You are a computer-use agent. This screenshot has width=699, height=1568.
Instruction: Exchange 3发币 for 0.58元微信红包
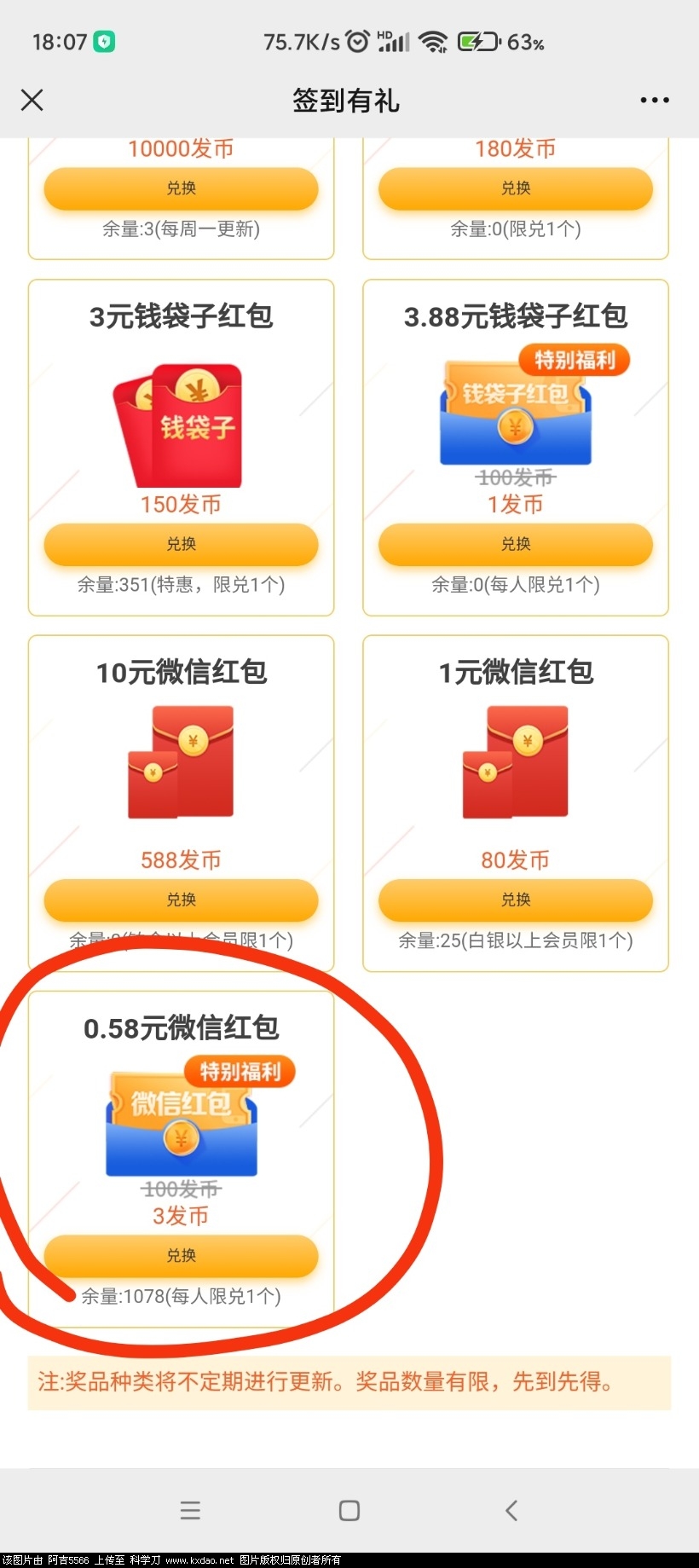(x=181, y=1255)
